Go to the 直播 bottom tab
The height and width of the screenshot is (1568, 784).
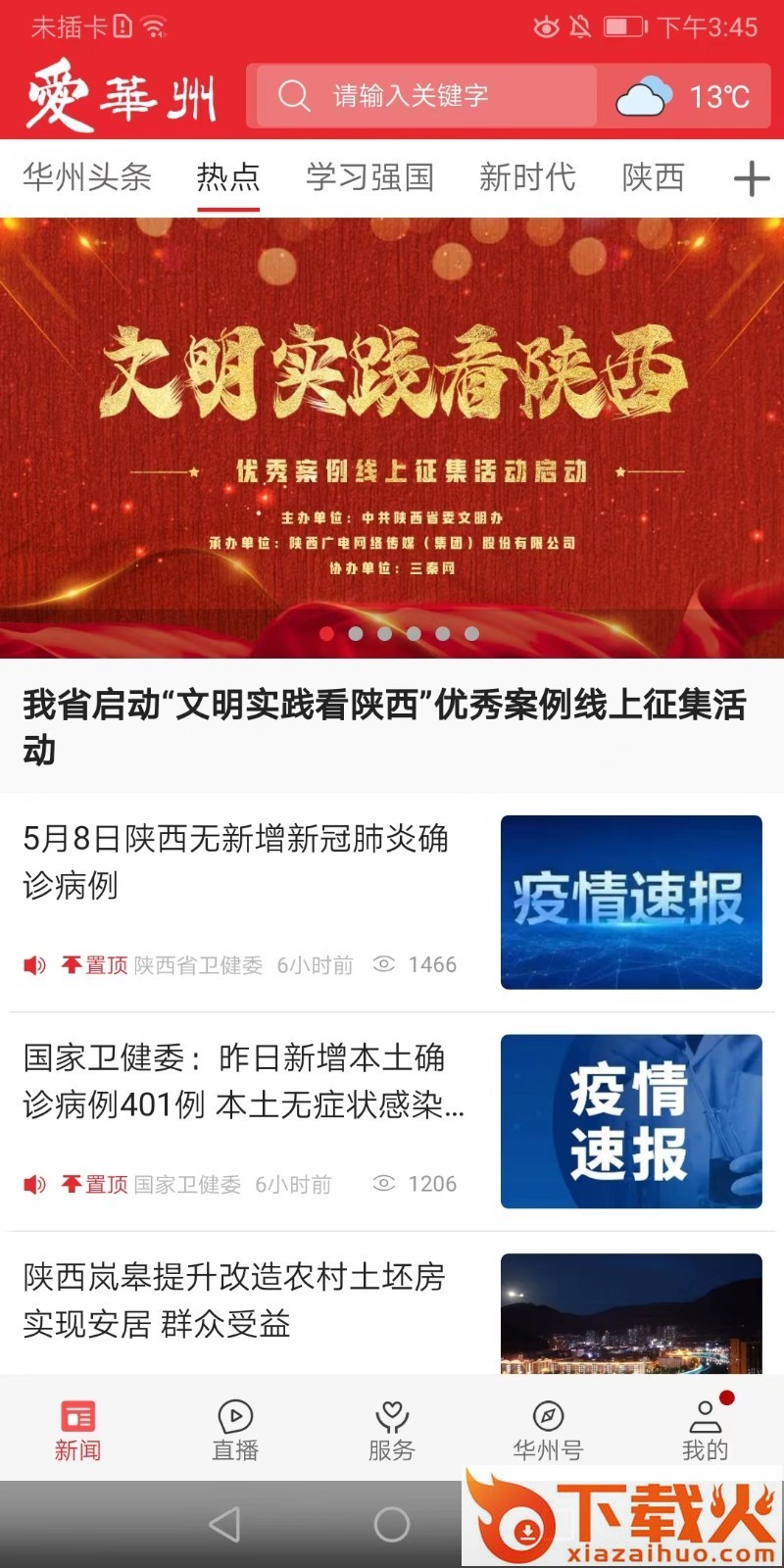[235, 1430]
